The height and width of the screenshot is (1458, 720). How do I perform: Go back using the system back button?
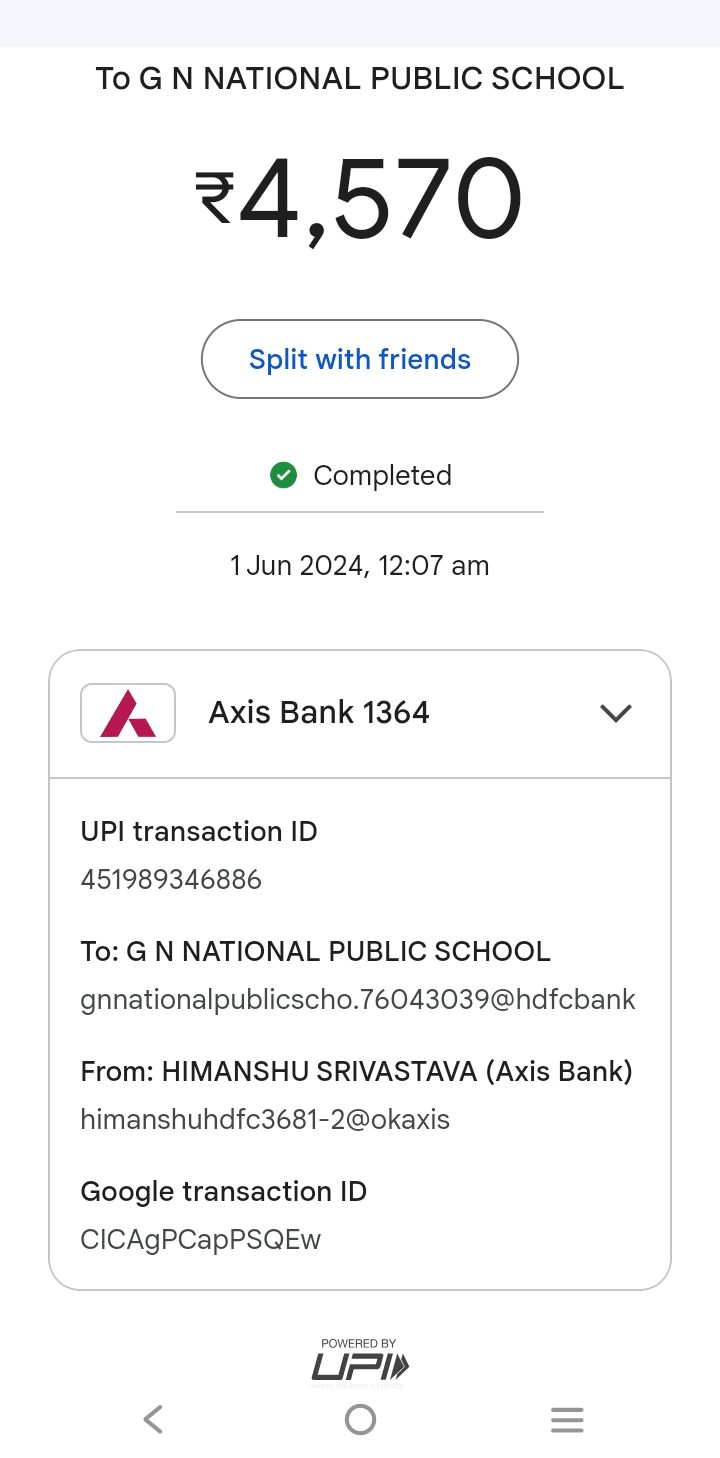(153, 1419)
